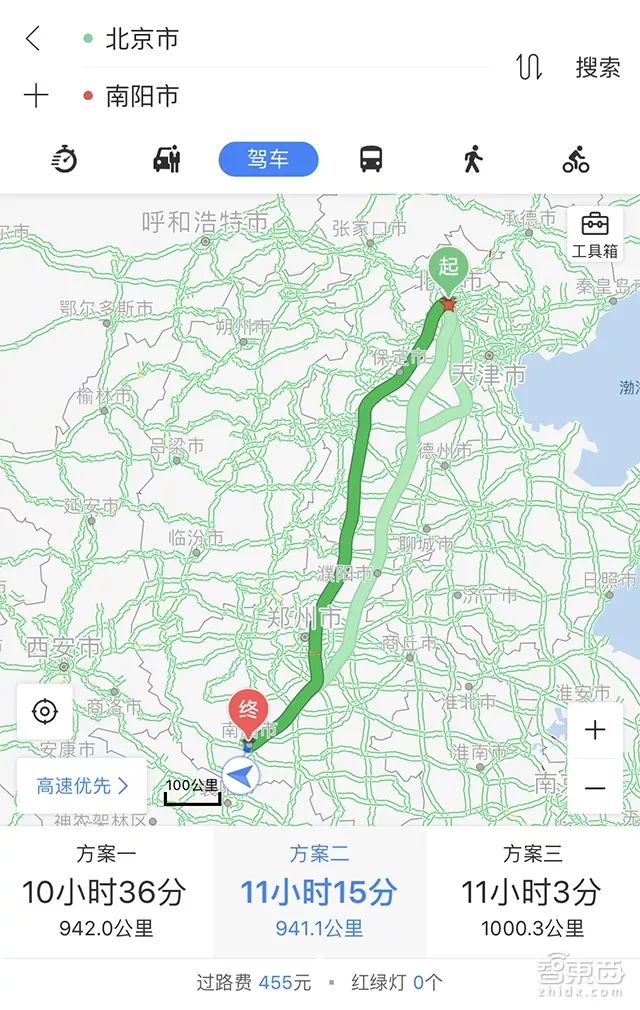Zoom out on the map
The image size is (640, 1010).
[595, 788]
